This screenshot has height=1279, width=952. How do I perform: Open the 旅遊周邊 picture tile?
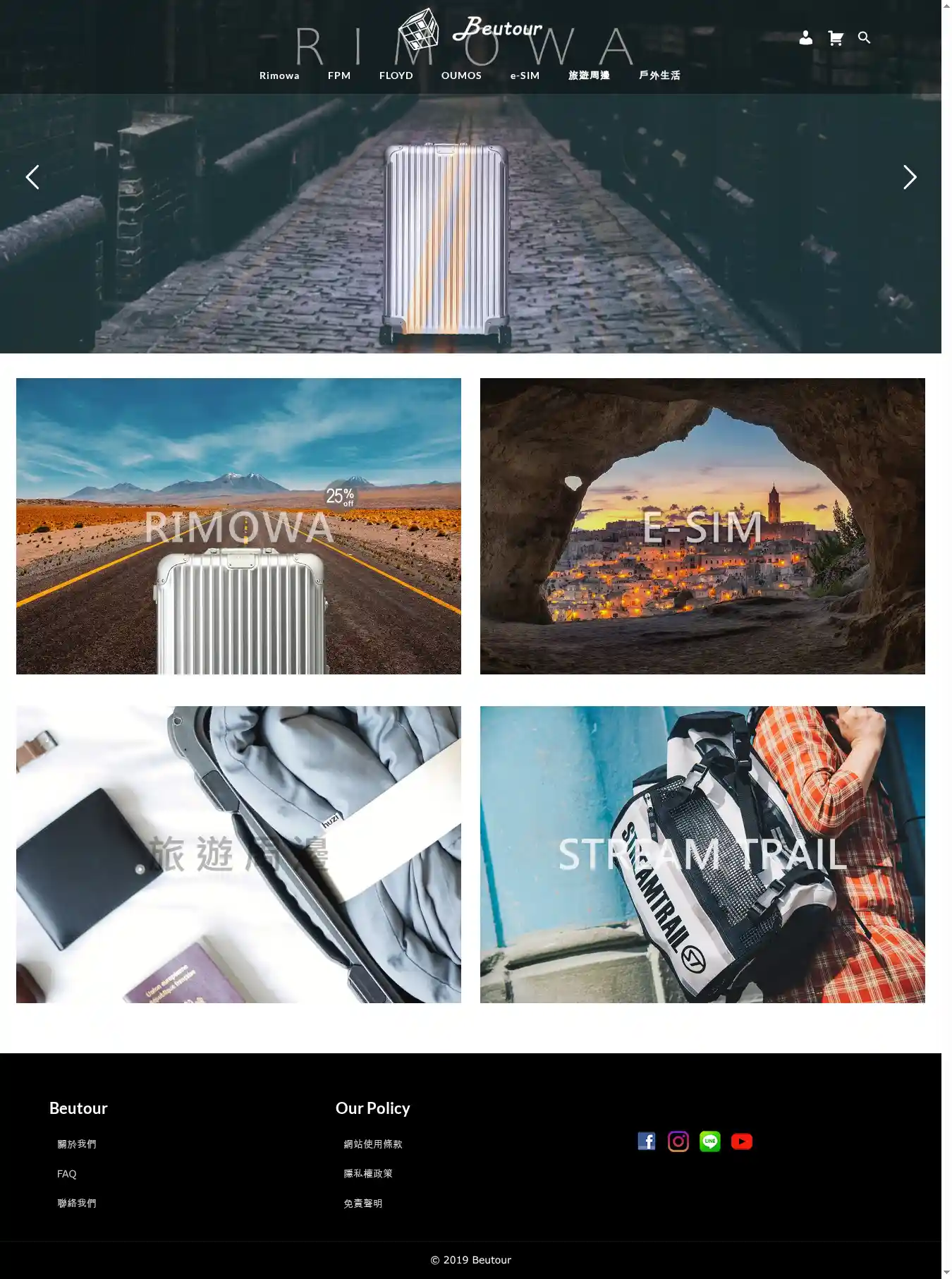tap(238, 854)
